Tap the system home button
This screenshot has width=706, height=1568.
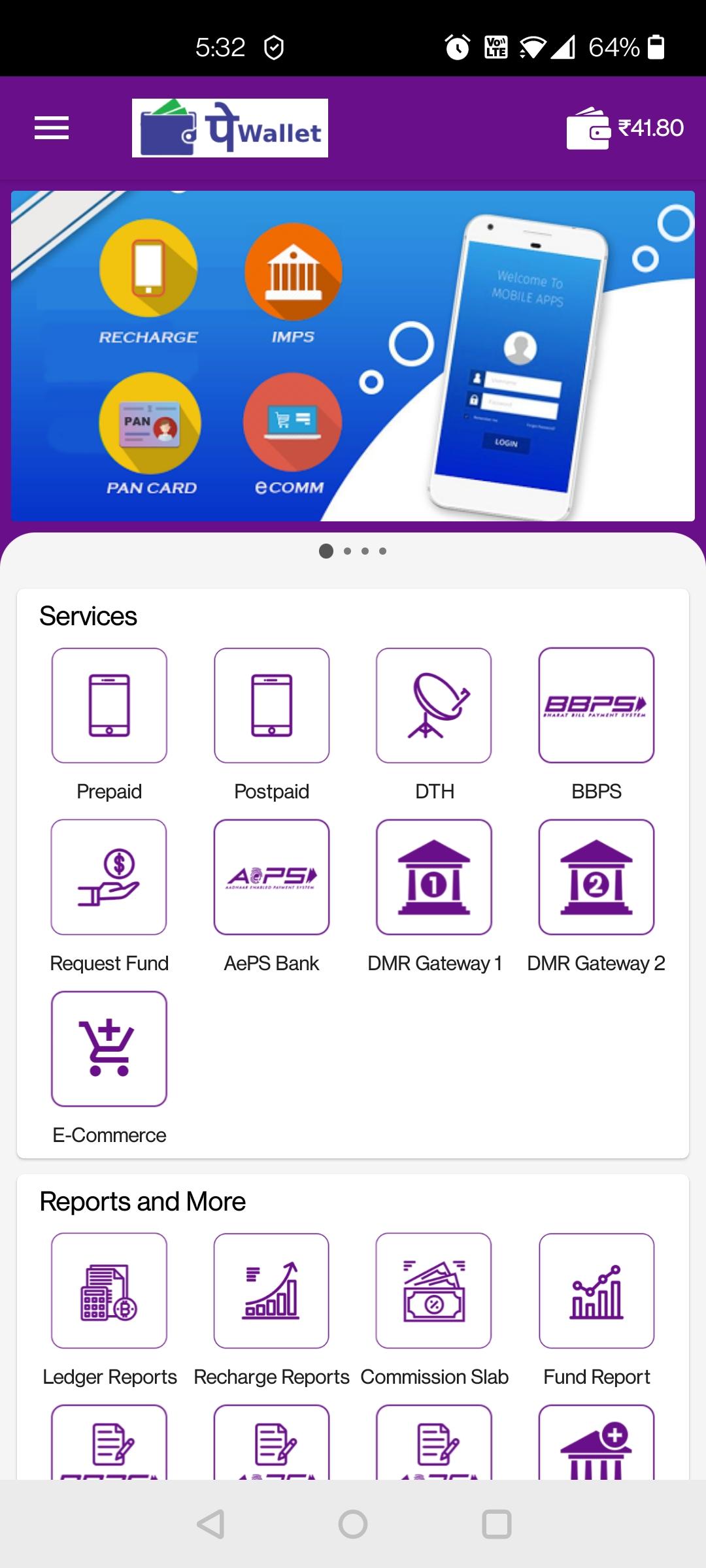(x=353, y=1524)
